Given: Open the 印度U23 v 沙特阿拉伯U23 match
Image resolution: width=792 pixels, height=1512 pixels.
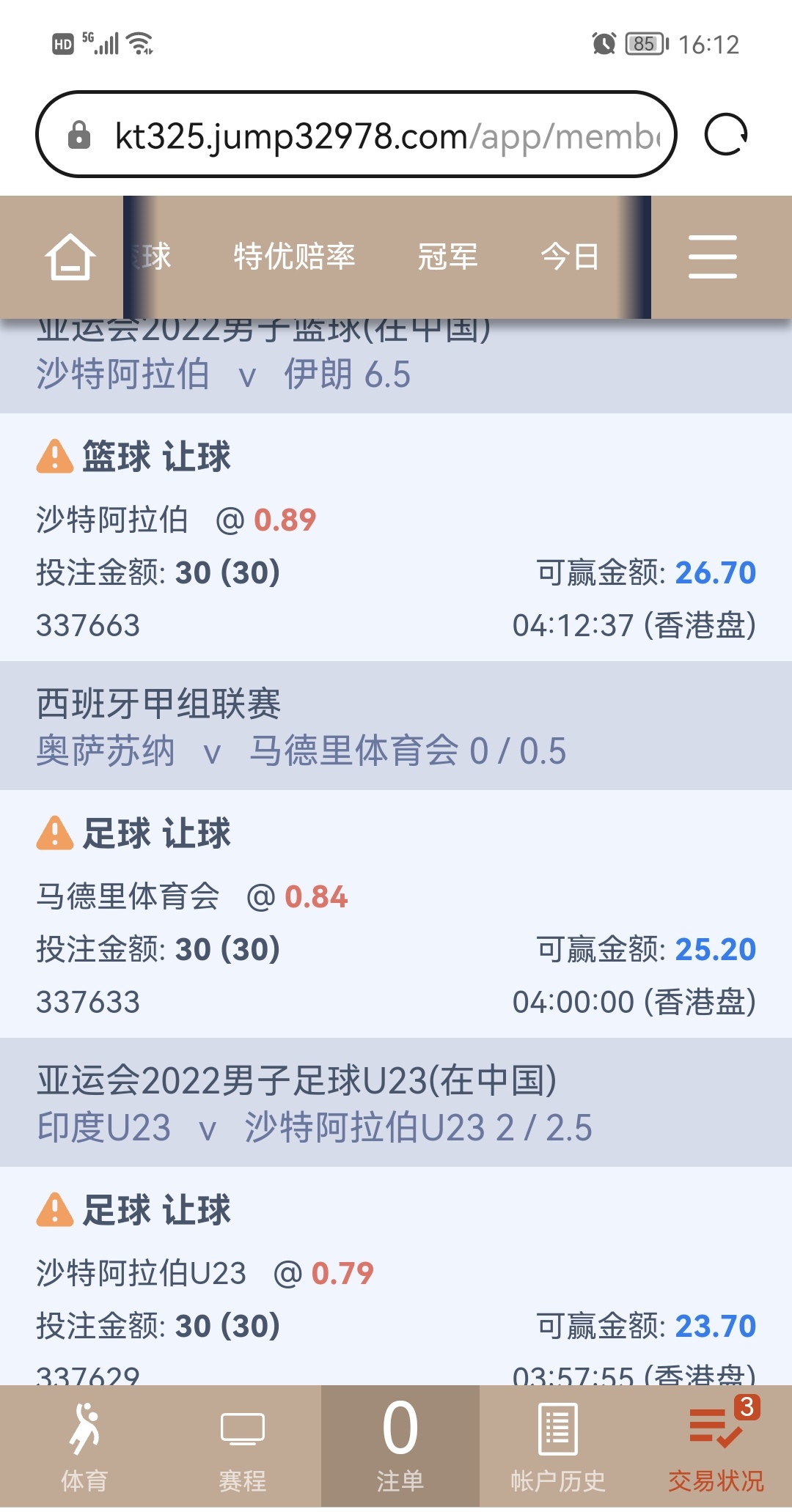Looking at the screenshot, I should [x=314, y=1127].
